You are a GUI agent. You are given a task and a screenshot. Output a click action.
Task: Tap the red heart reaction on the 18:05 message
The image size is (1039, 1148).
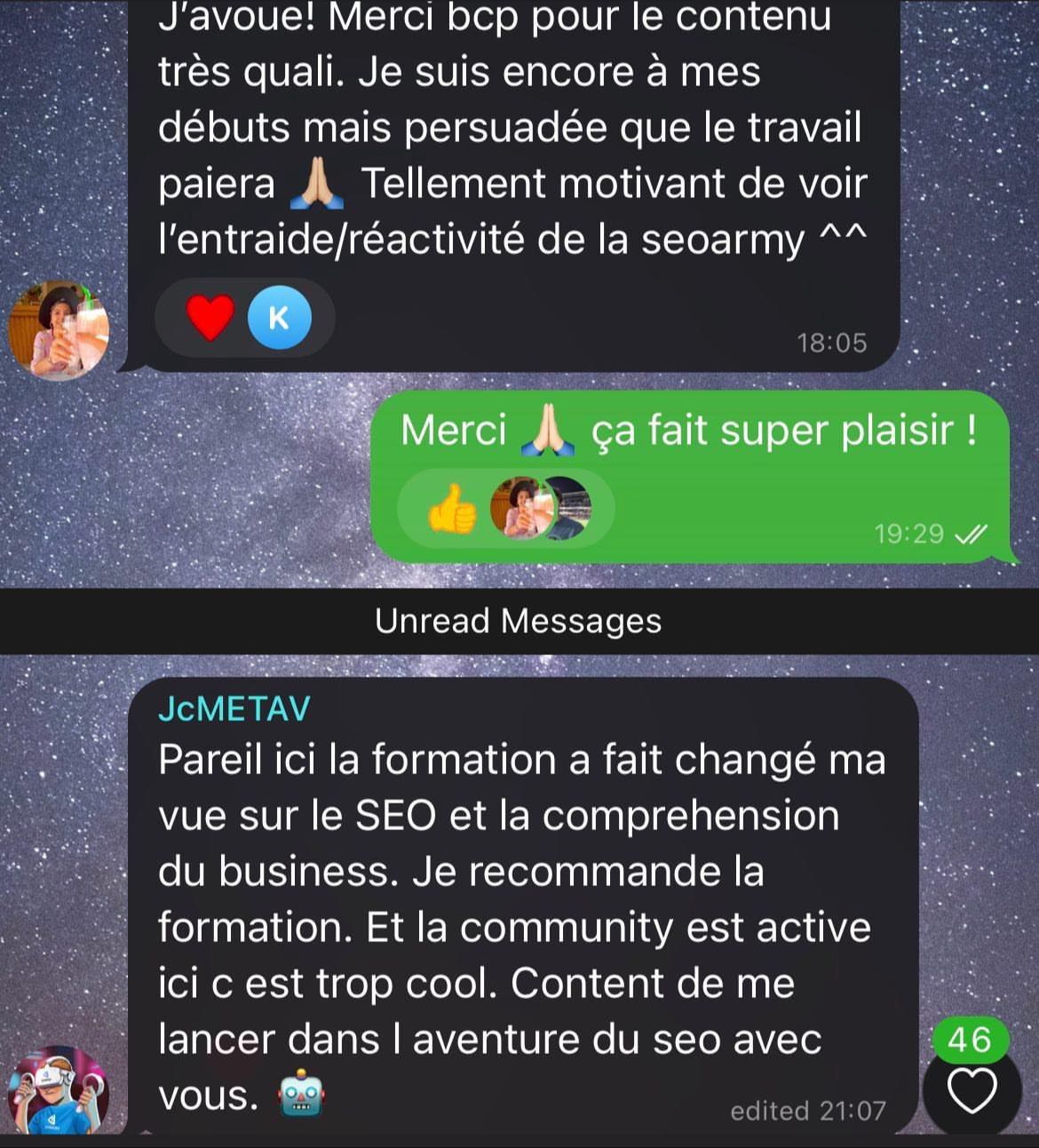click(x=210, y=317)
